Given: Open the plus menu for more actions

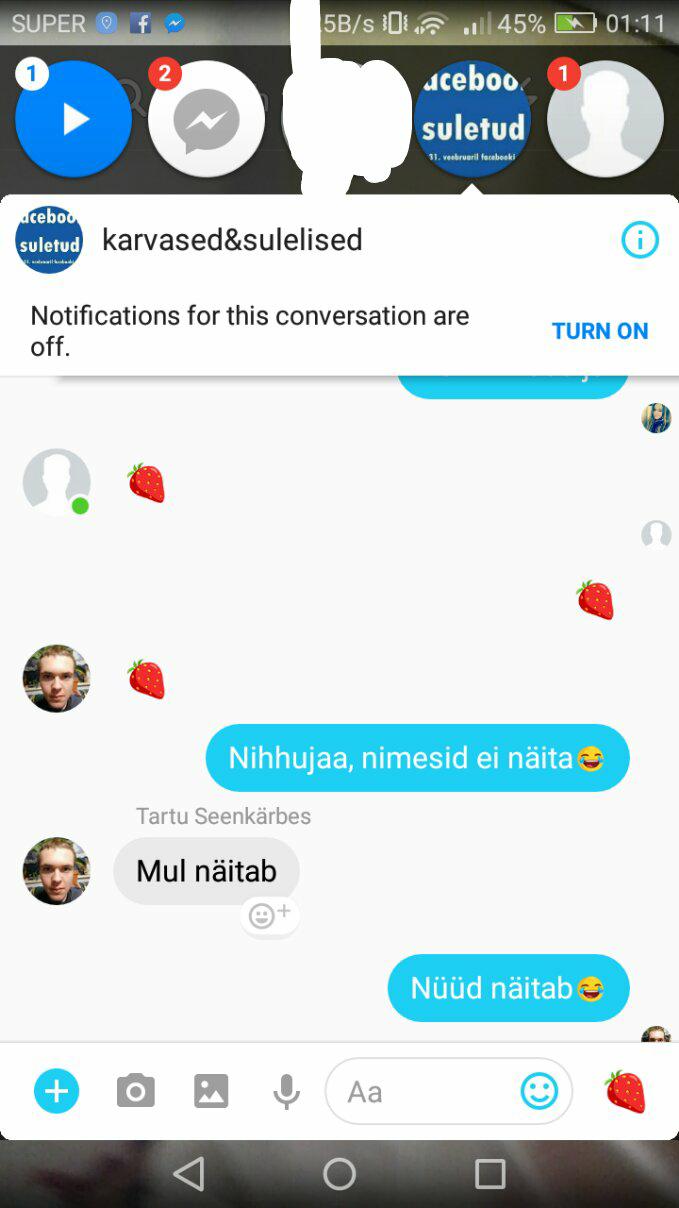Looking at the screenshot, I should coord(56,1091).
